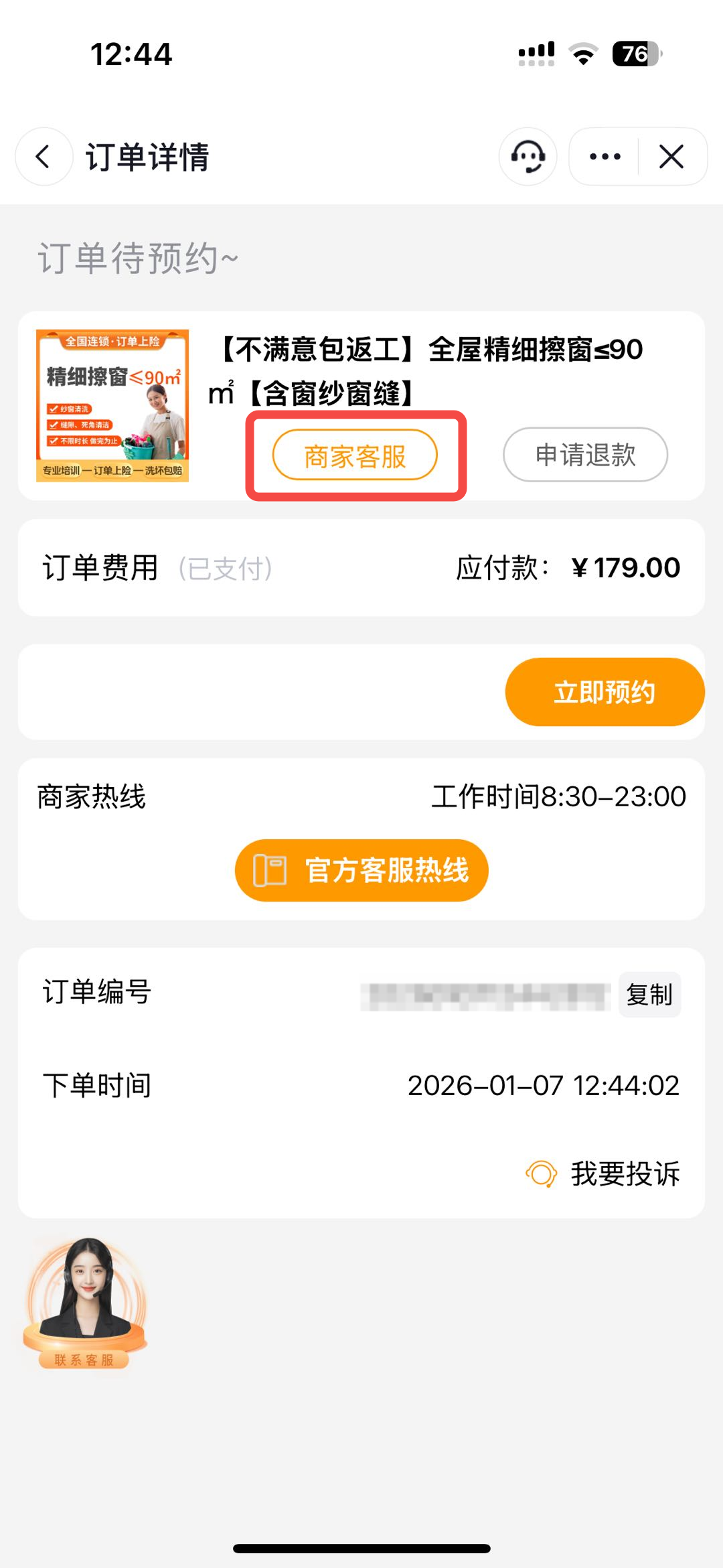Viewport: 723px width, 1568px height.
Task: Go back from the order details page
Action: point(44,157)
